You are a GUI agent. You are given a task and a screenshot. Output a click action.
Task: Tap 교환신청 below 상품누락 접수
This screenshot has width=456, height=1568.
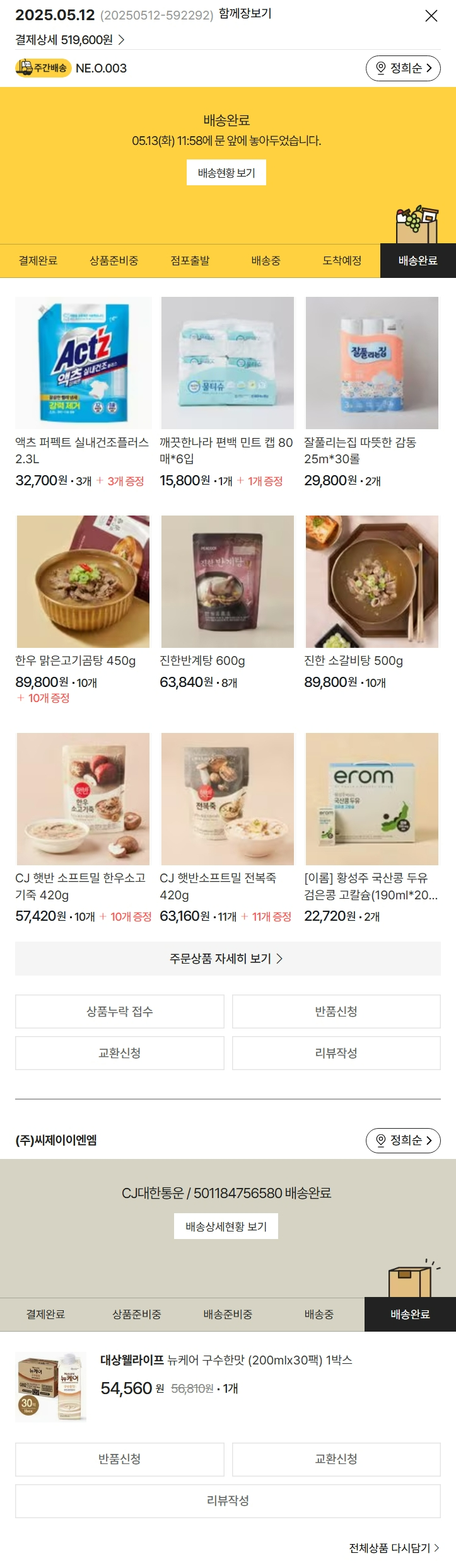coord(120,1053)
